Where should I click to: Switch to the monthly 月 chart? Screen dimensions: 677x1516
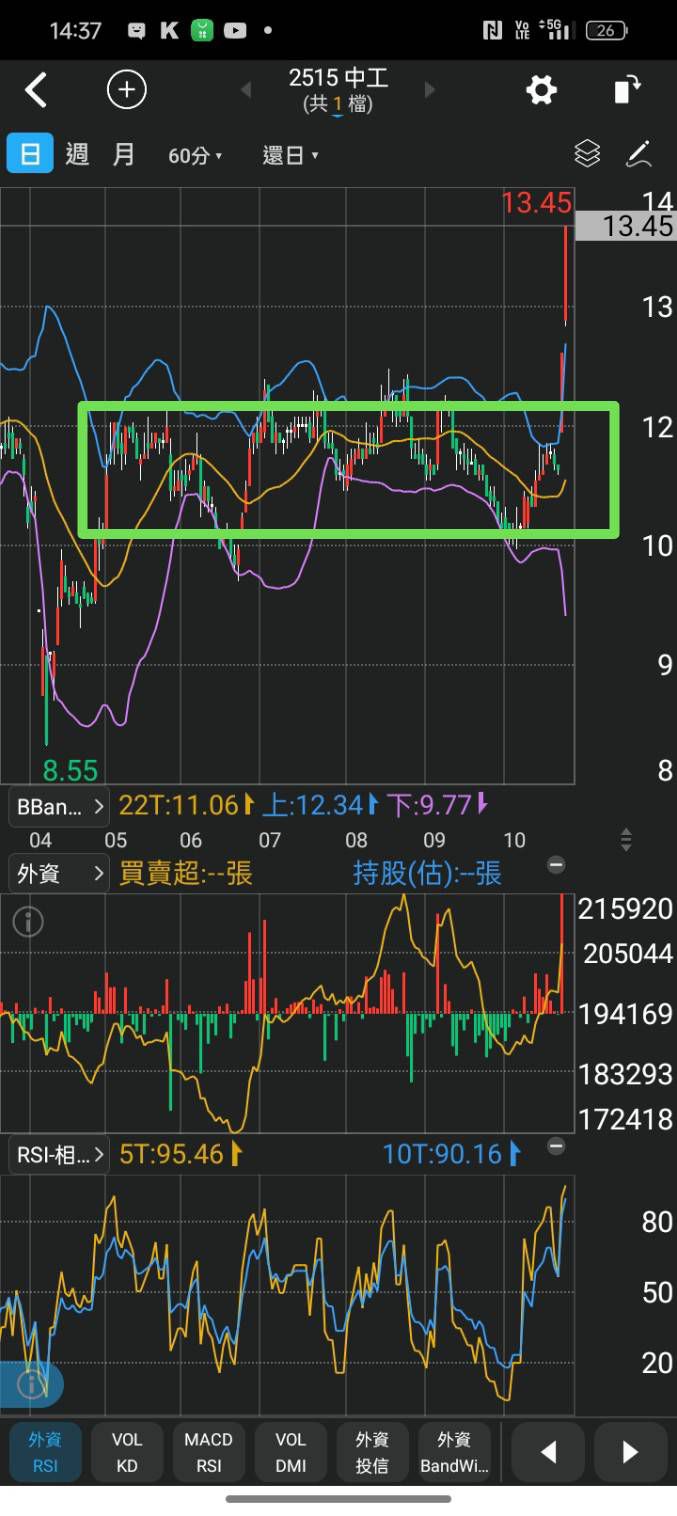tap(123, 155)
